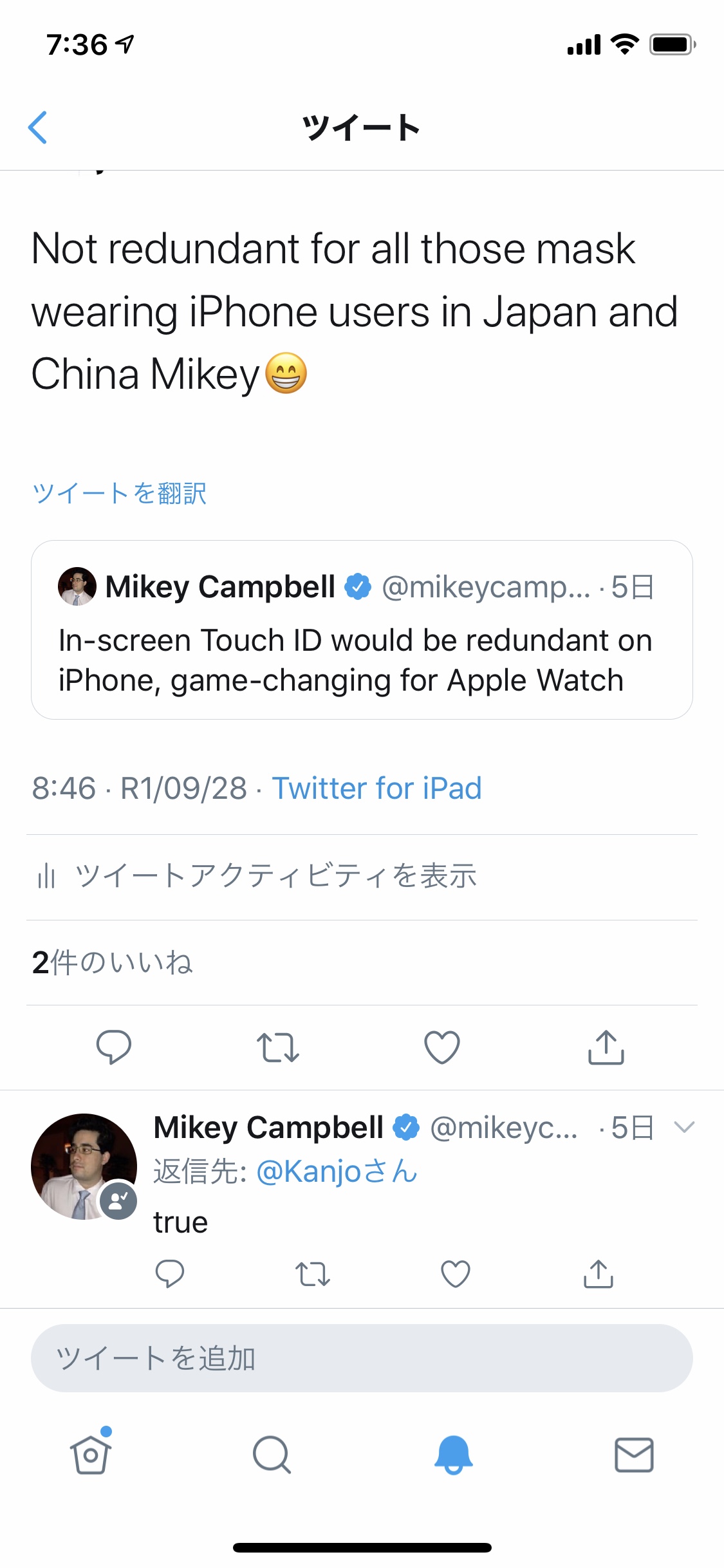Tap ツイートを翻訳 to translate tweet
Viewport: 724px width, 1568px height.
(120, 493)
